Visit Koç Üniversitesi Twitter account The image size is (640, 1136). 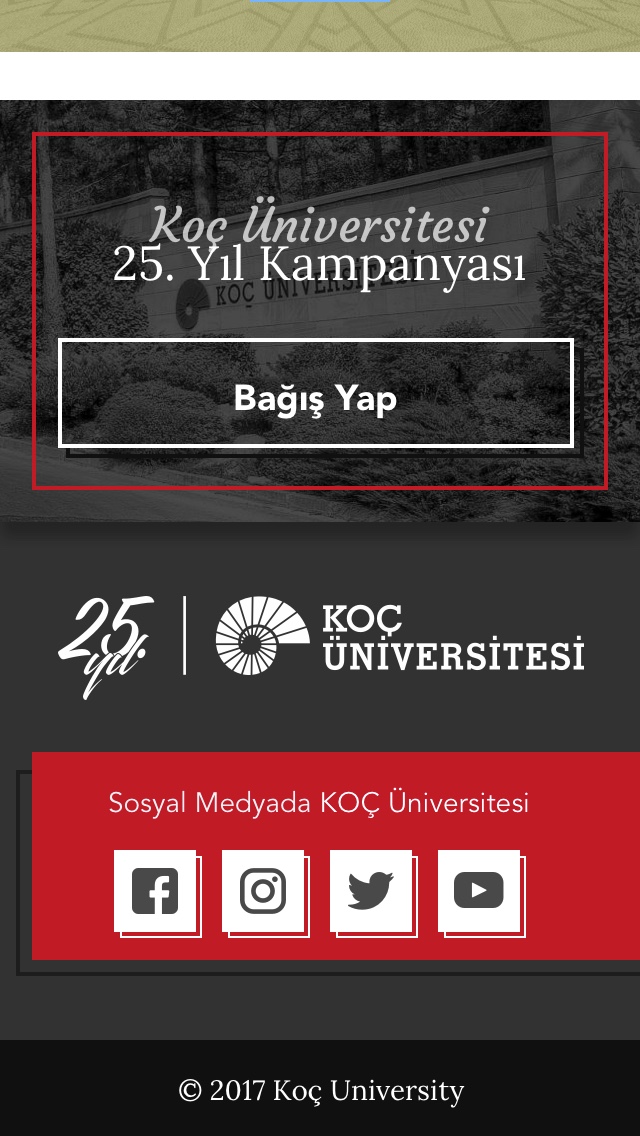[371, 891]
